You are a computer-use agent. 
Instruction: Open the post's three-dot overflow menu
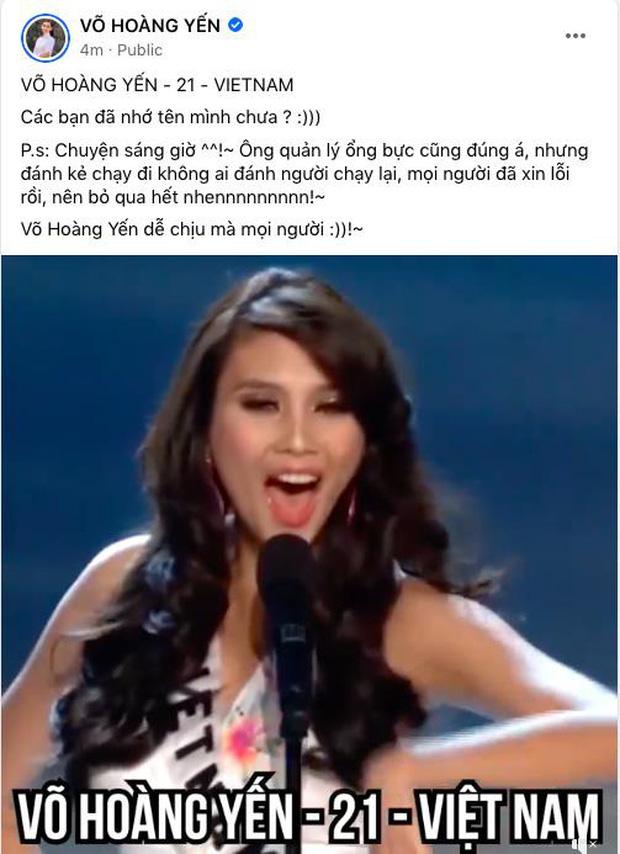(575, 36)
